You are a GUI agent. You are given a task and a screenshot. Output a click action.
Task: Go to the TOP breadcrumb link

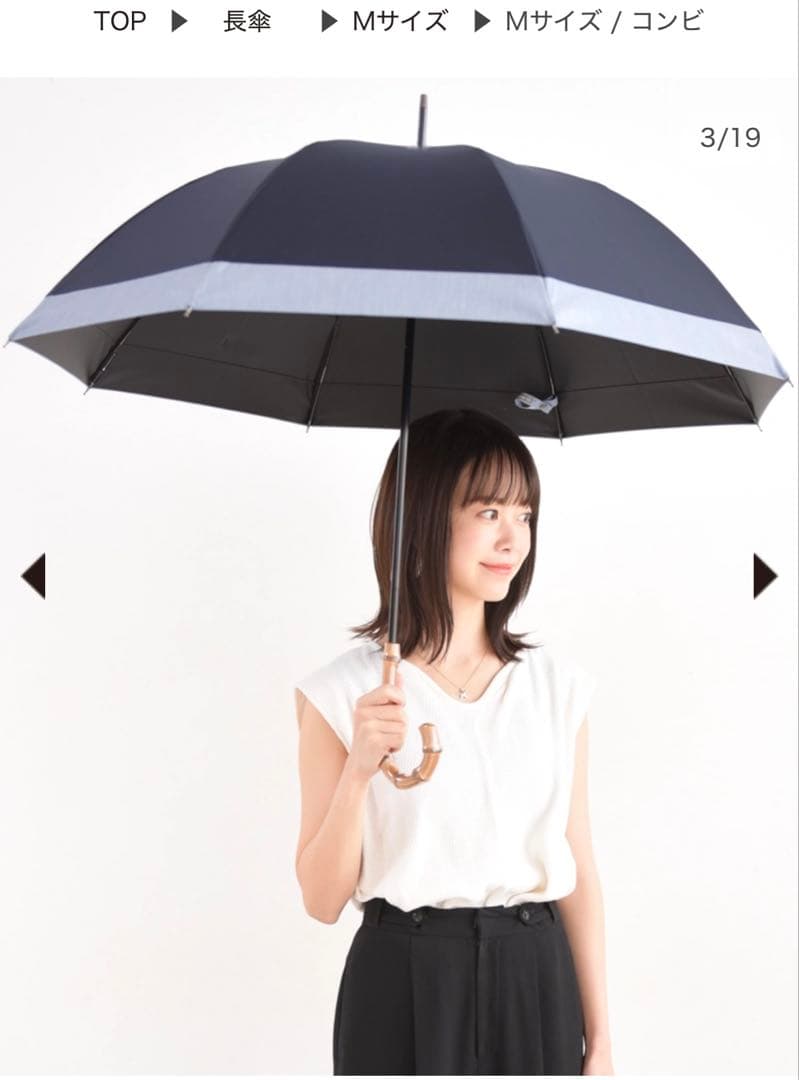click(120, 22)
